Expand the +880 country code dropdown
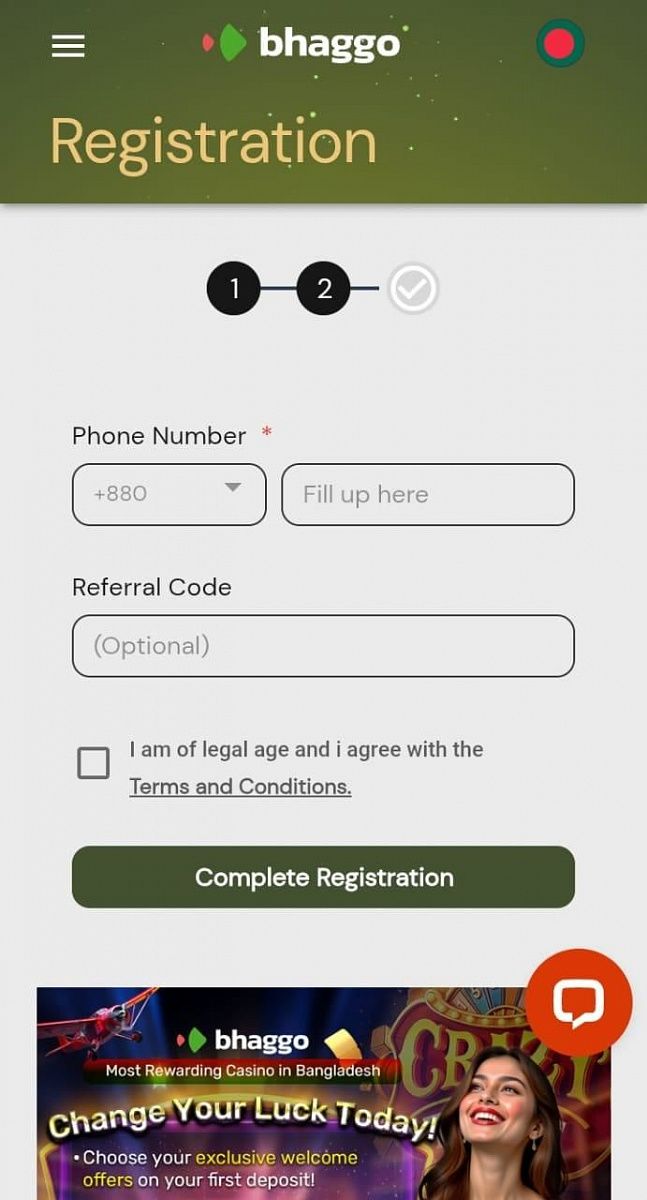 [x=169, y=494]
